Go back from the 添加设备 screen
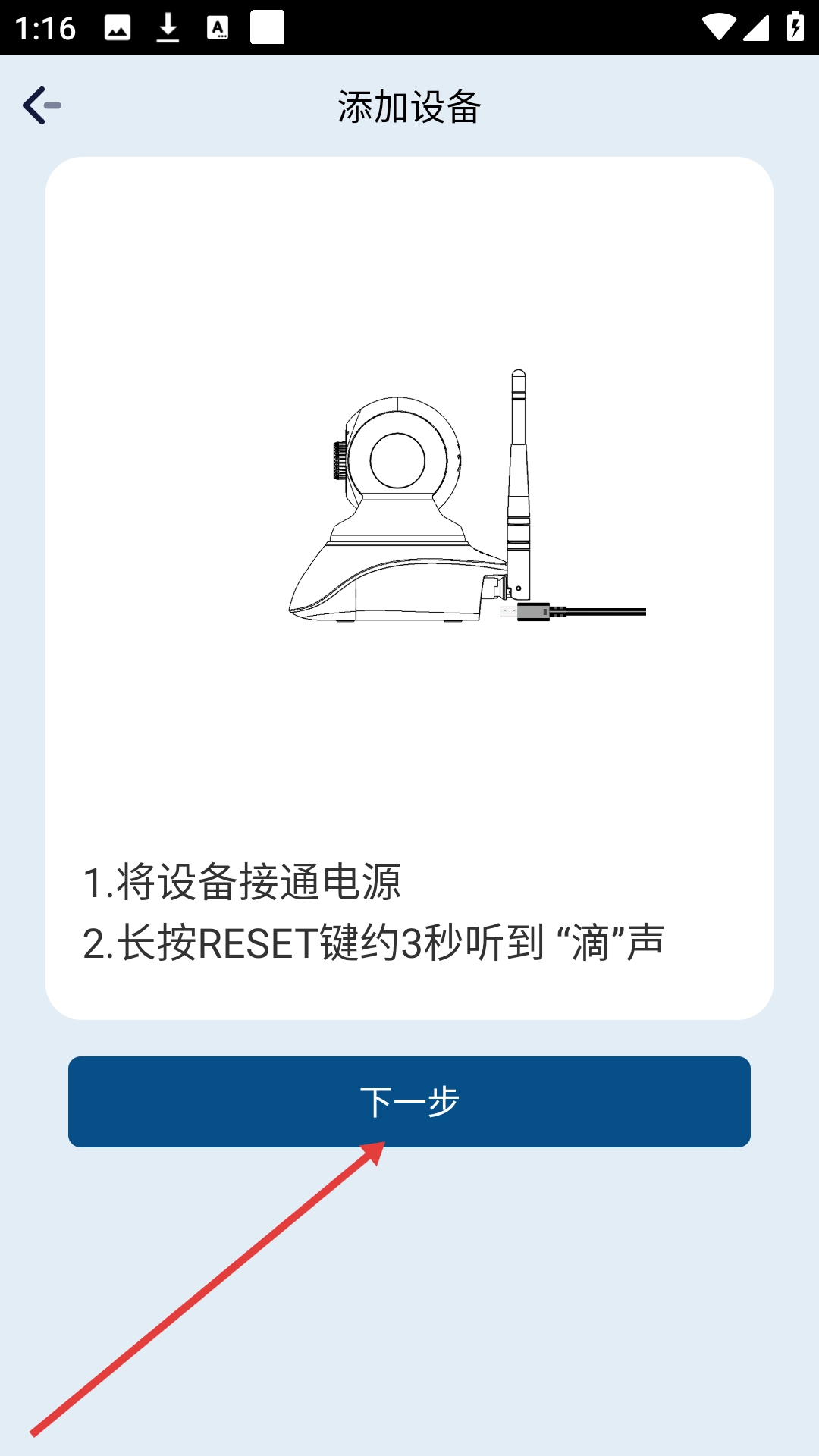Image resolution: width=819 pixels, height=1456 pixels. click(42, 105)
